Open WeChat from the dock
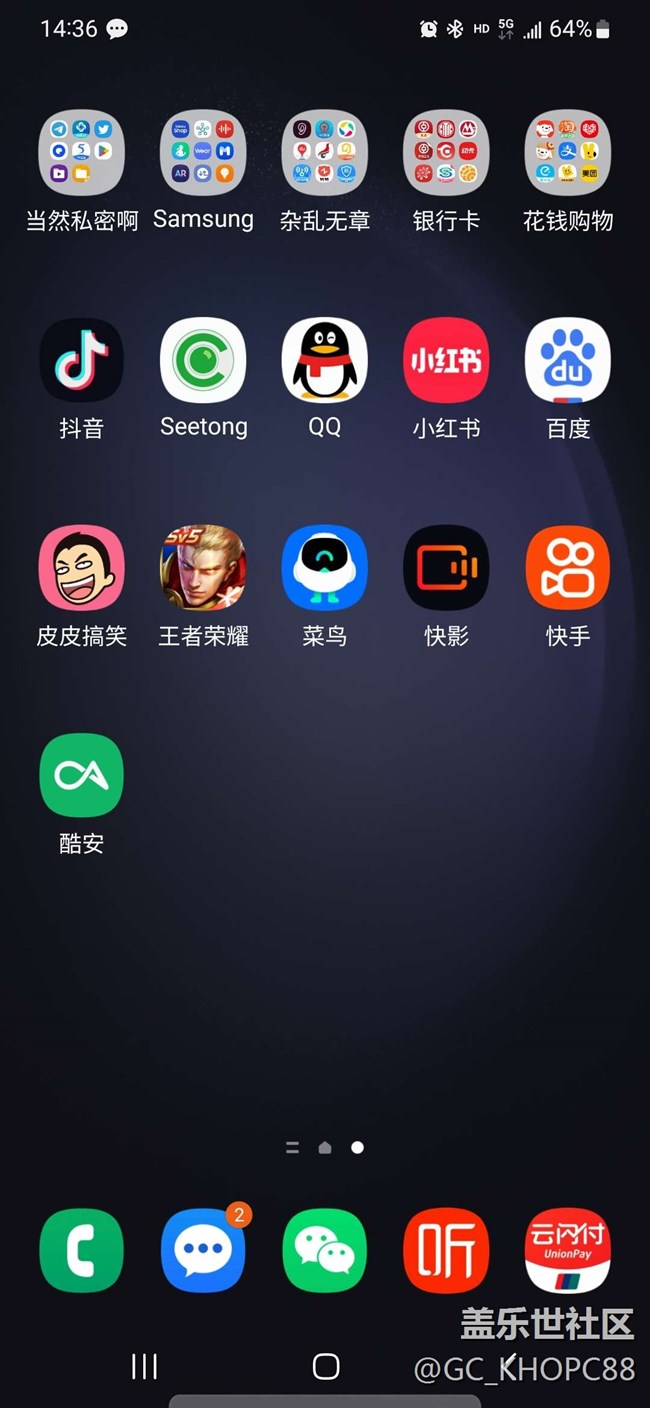The image size is (650, 1408). pos(325,1251)
